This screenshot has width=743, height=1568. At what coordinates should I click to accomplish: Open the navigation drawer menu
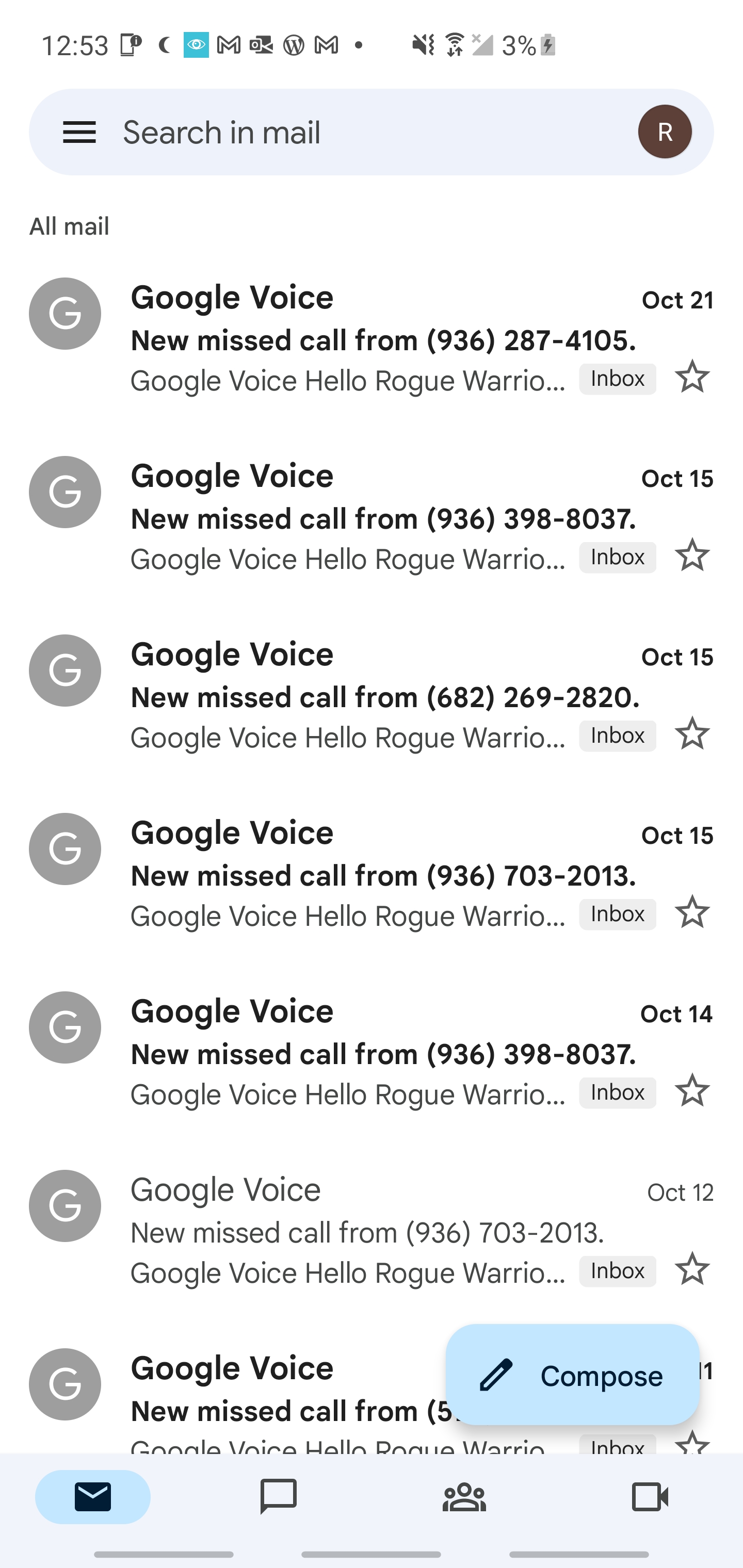click(x=79, y=132)
